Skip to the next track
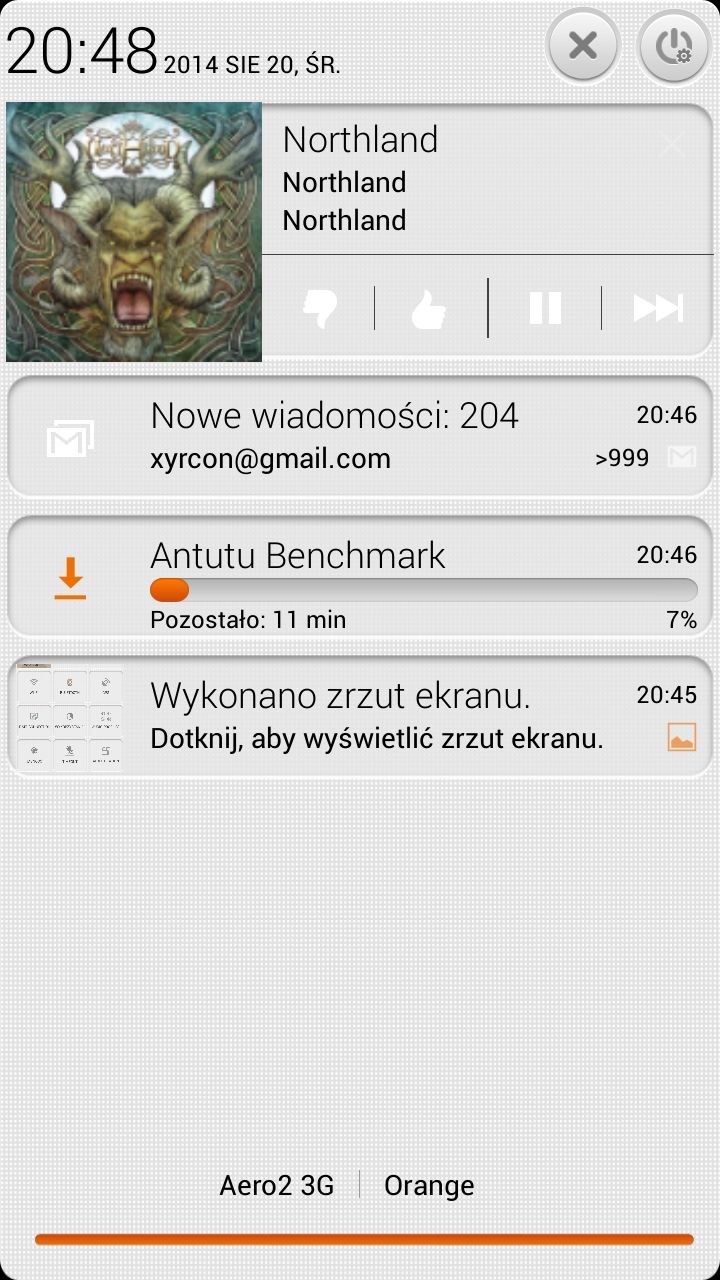720x1280 pixels. pyautogui.click(x=658, y=308)
